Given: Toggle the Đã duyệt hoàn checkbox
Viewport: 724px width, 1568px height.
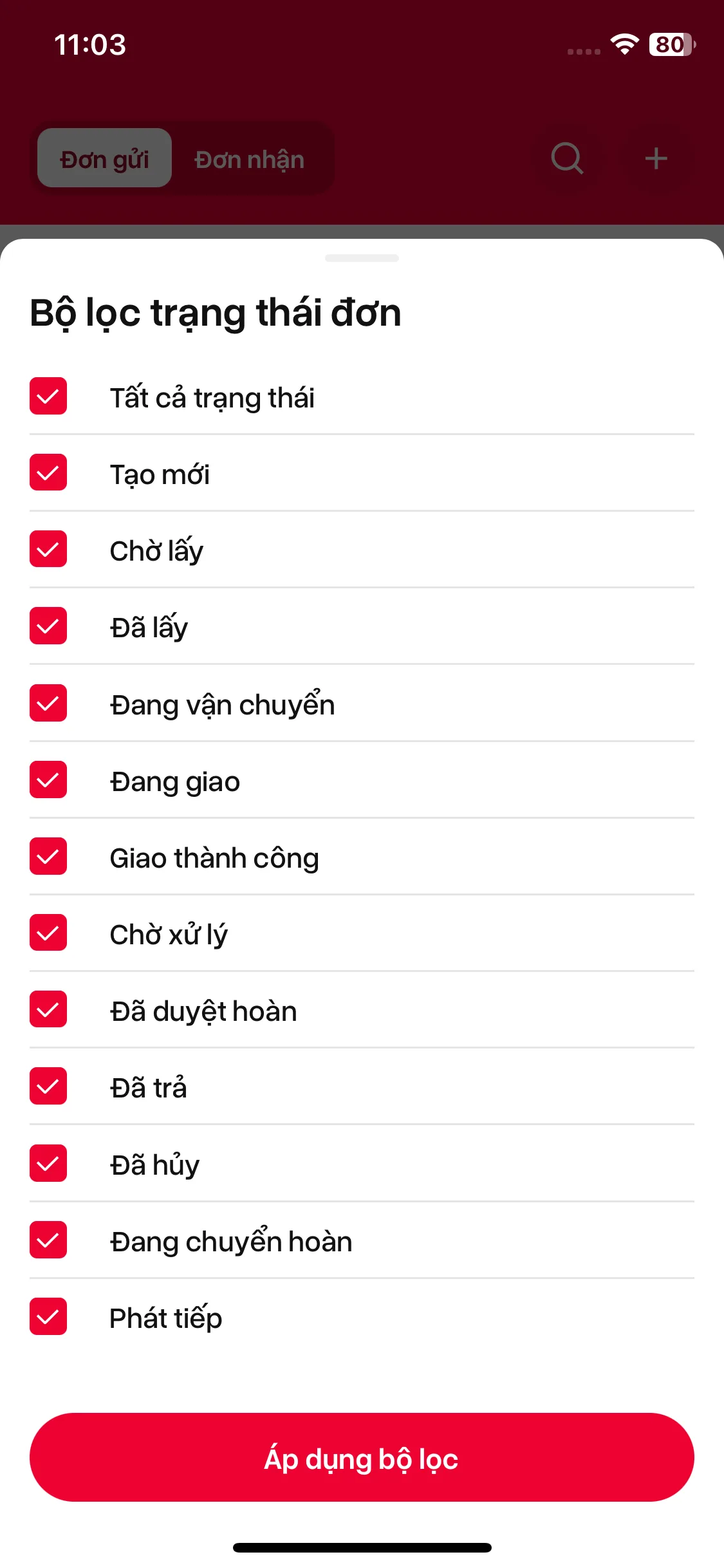Looking at the screenshot, I should 48,1010.
